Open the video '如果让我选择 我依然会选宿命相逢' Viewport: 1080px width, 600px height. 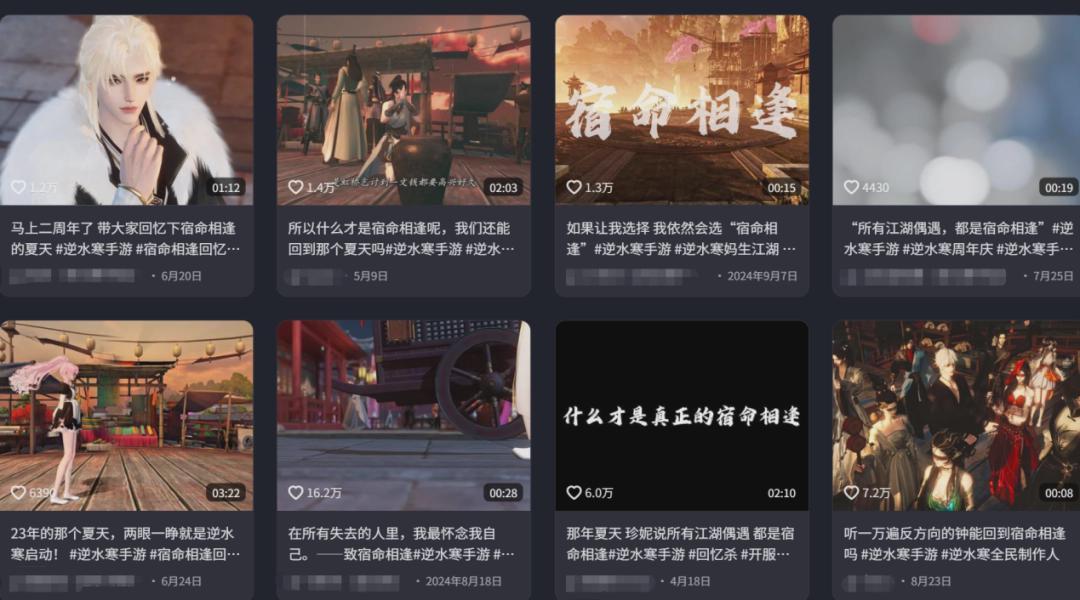681,109
